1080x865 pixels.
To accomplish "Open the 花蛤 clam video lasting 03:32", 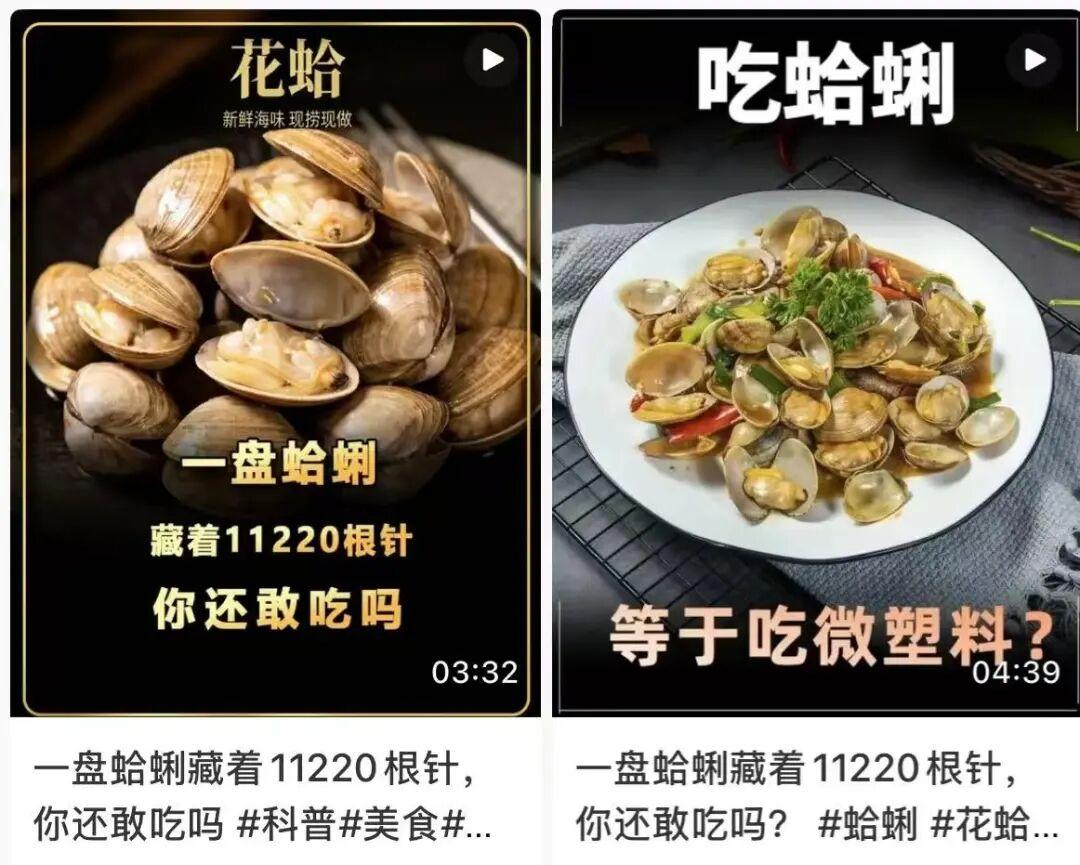I will click(x=276, y=364).
